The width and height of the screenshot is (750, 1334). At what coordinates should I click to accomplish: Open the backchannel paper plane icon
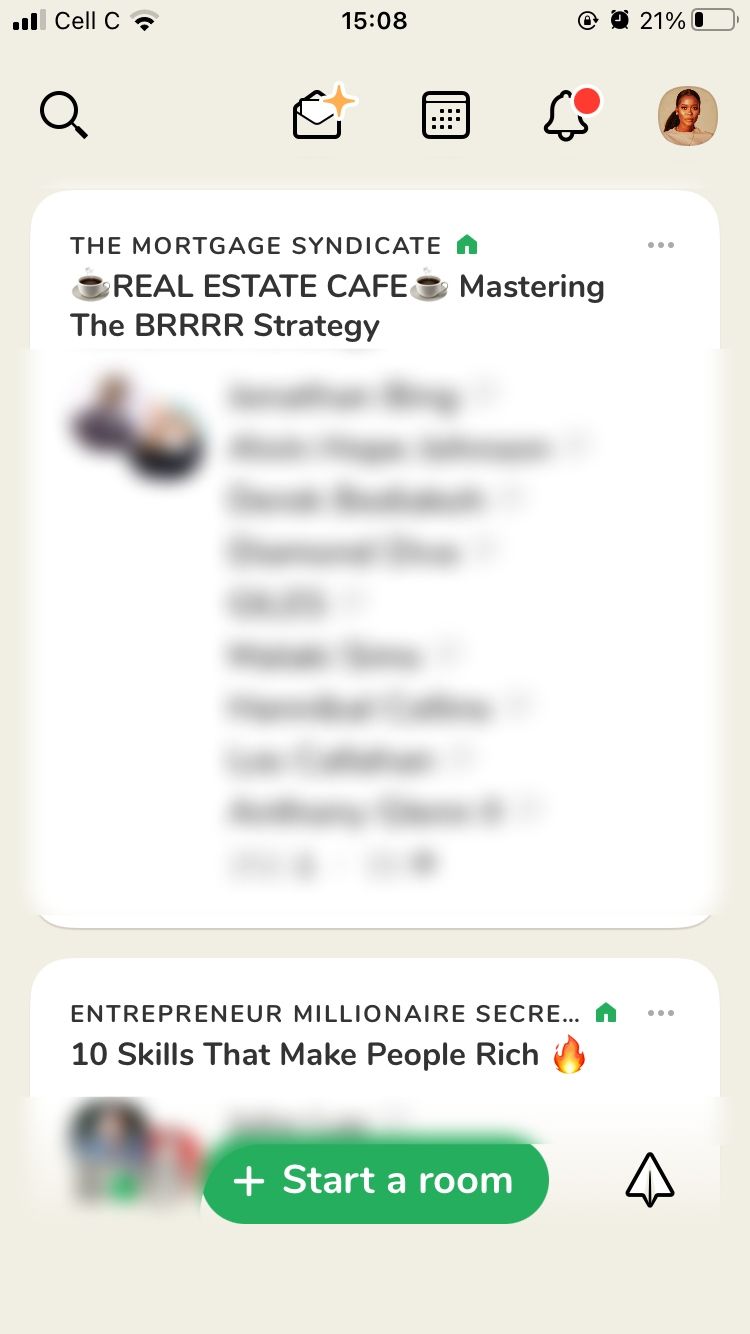pyautogui.click(x=650, y=1180)
